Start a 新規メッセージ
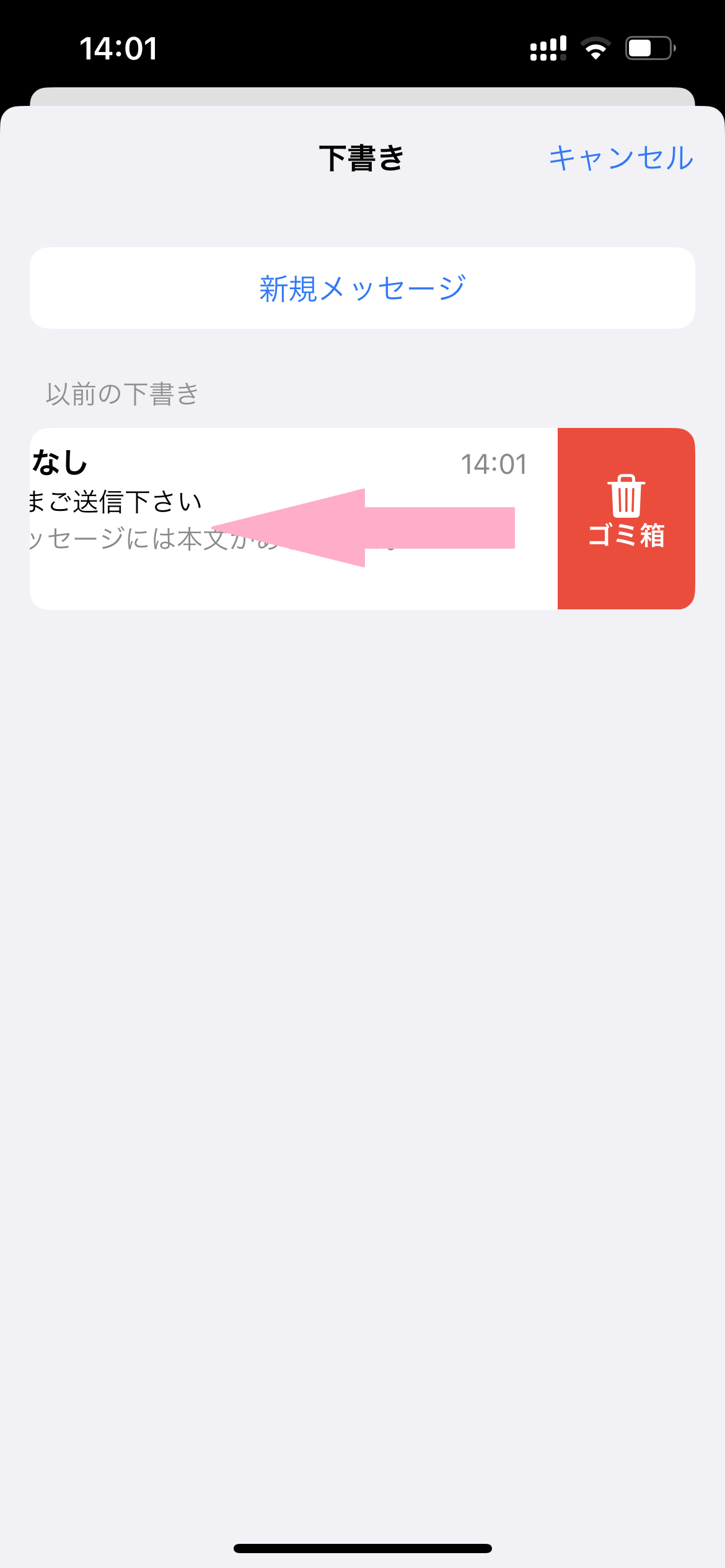 362,289
